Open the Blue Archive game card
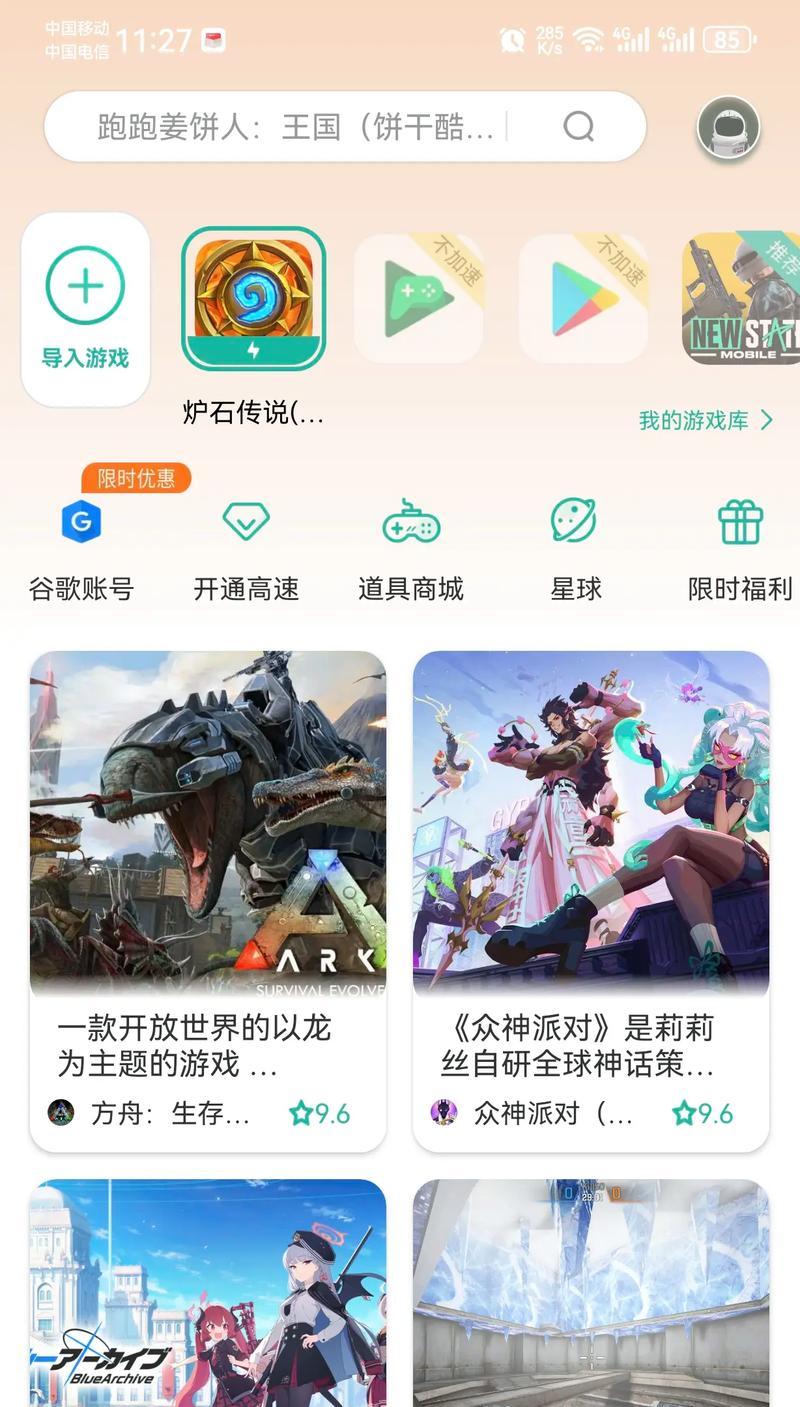800x1407 pixels. pos(208,1295)
